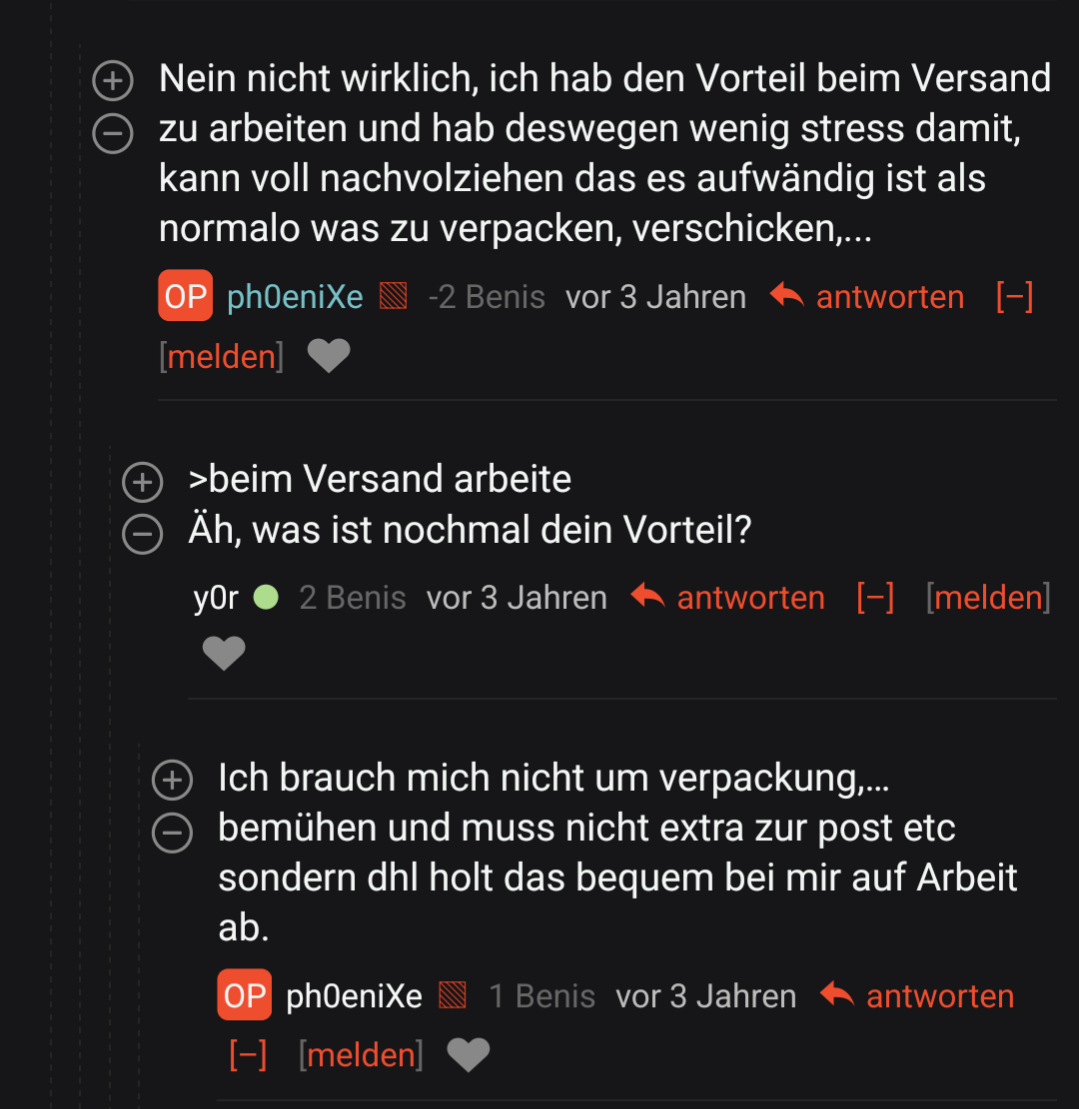Like y0r's comment with the heart icon

click(x=224, y=654)
